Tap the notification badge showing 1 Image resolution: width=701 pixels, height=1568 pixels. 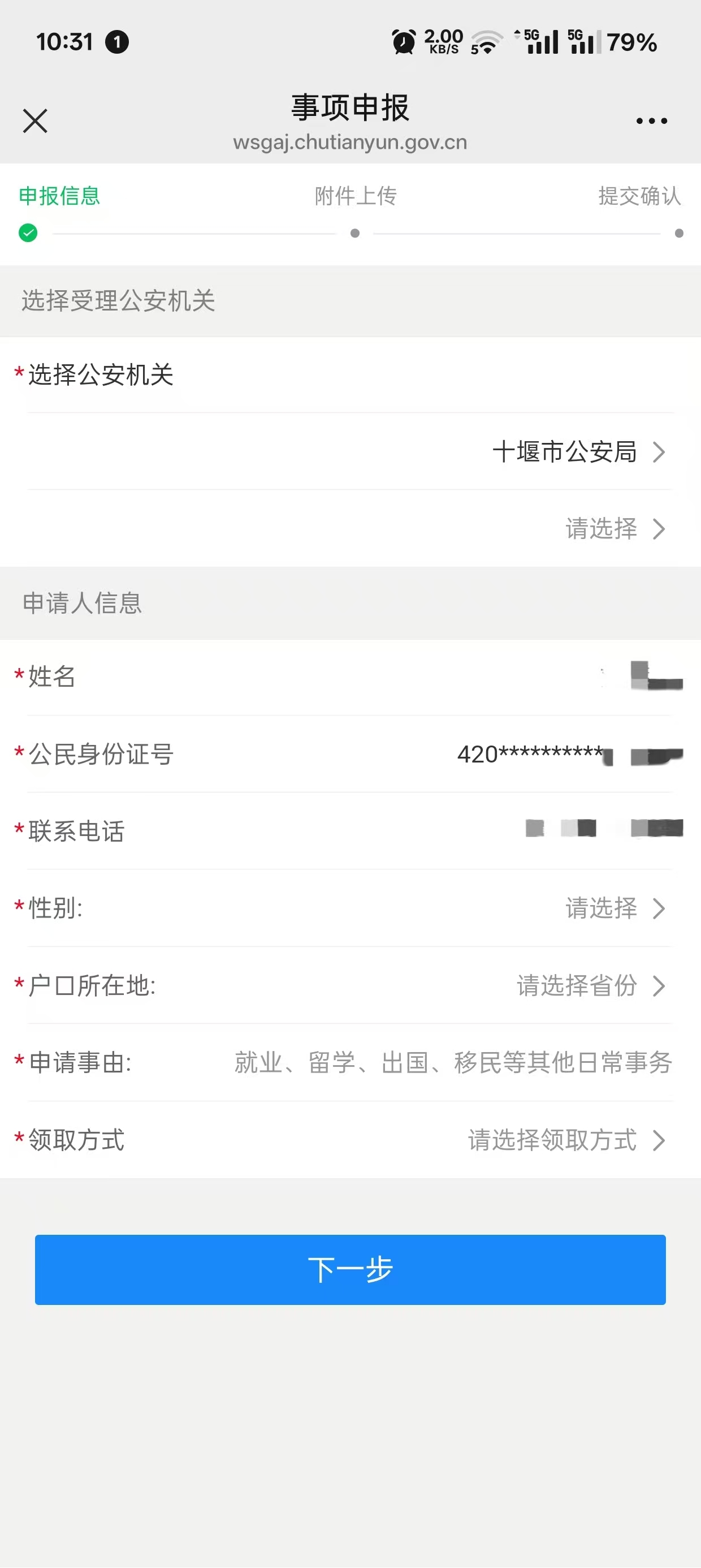pyautogui.click(x=118, y=42)
